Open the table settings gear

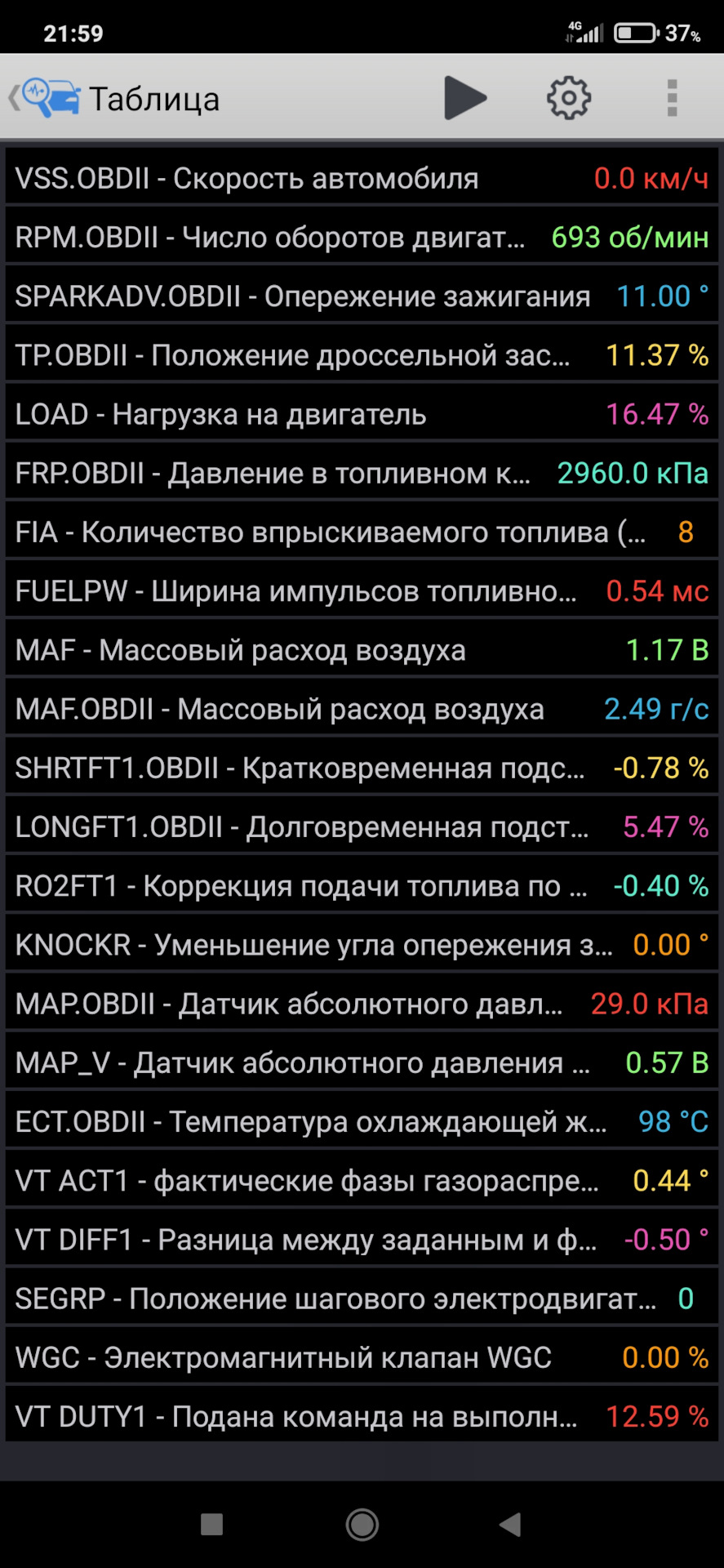tap(568, 98)
